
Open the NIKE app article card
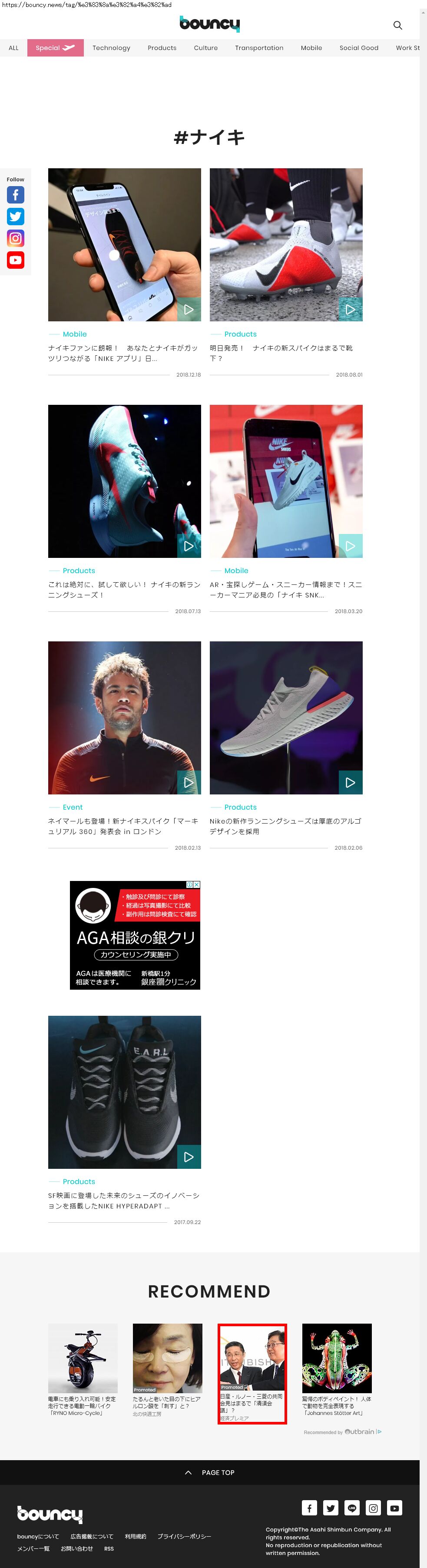point(124,245)
